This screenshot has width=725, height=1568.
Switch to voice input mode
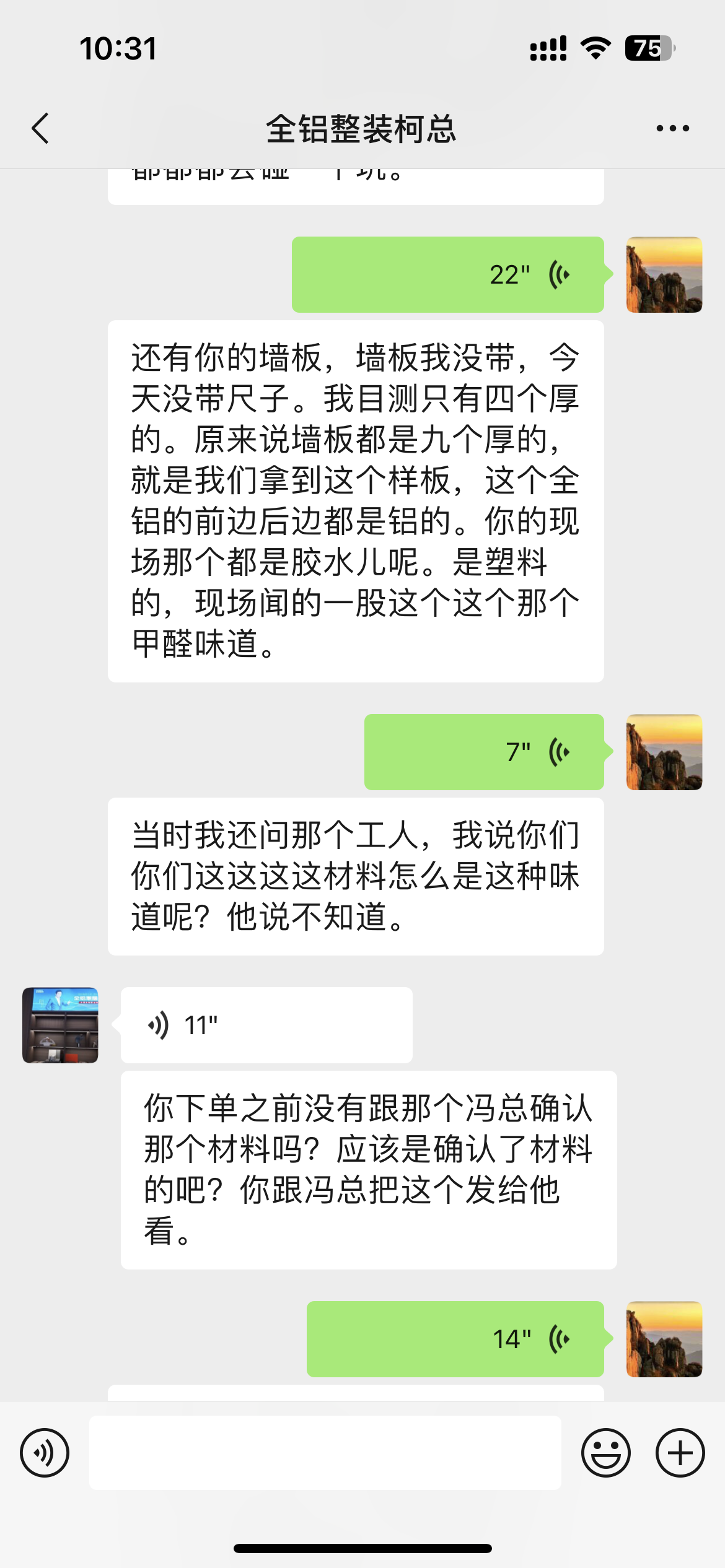45,1453
